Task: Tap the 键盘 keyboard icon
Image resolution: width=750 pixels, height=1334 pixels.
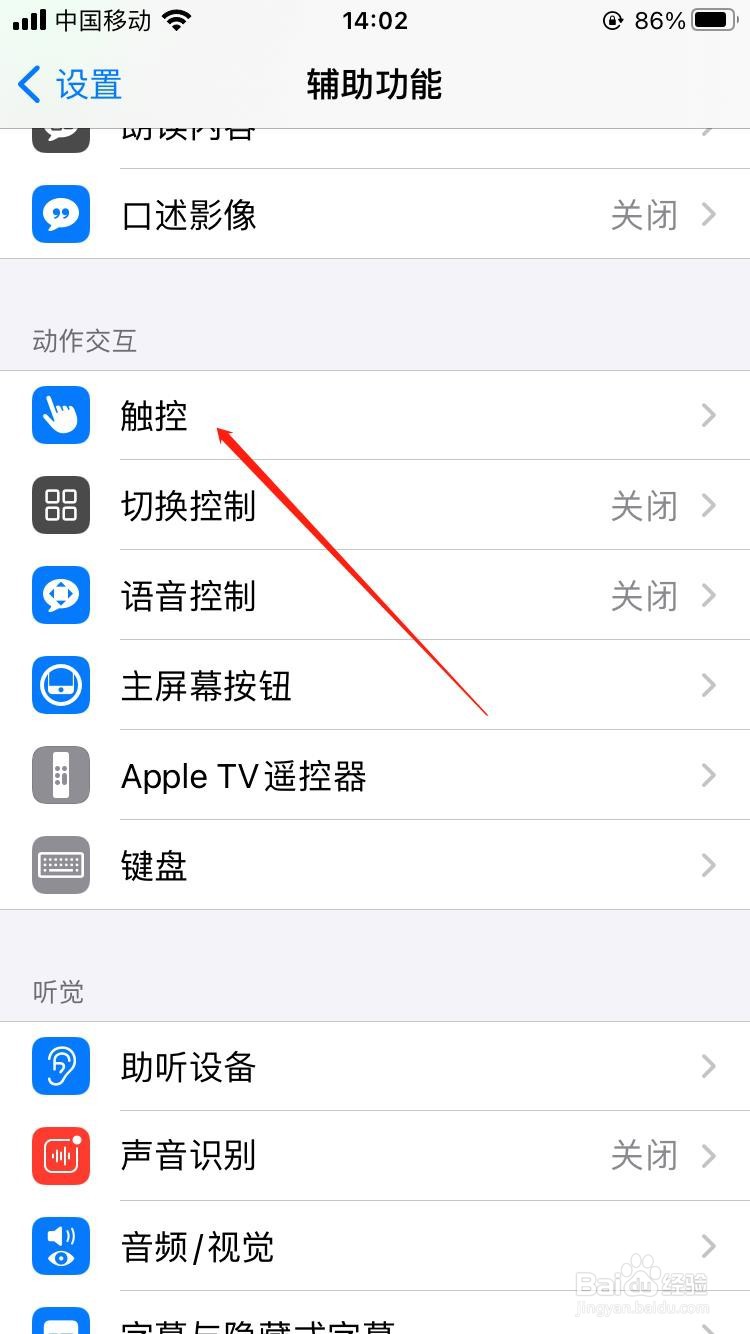Action: pyautogui.click(x=60, y=865)
